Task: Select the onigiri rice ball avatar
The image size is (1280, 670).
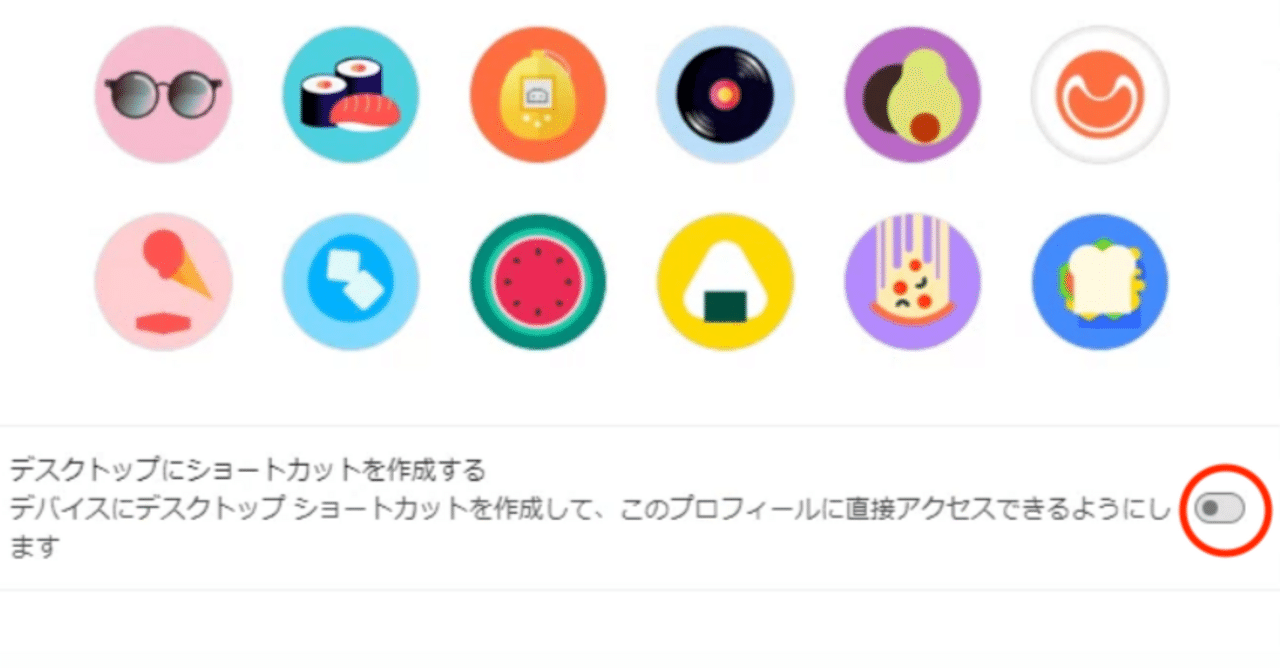Action: tap(726, 282)
